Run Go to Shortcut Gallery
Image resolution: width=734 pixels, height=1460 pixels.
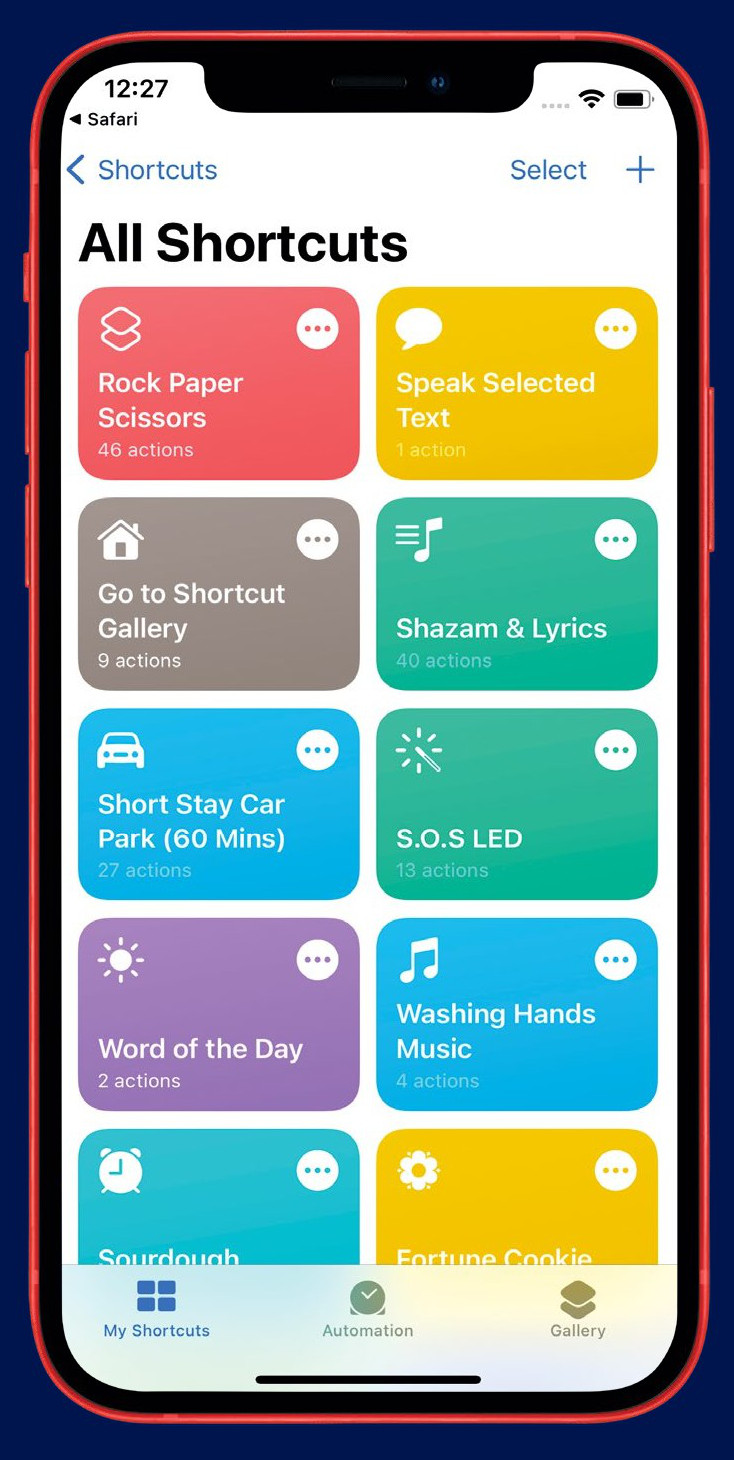click(218, 594)
